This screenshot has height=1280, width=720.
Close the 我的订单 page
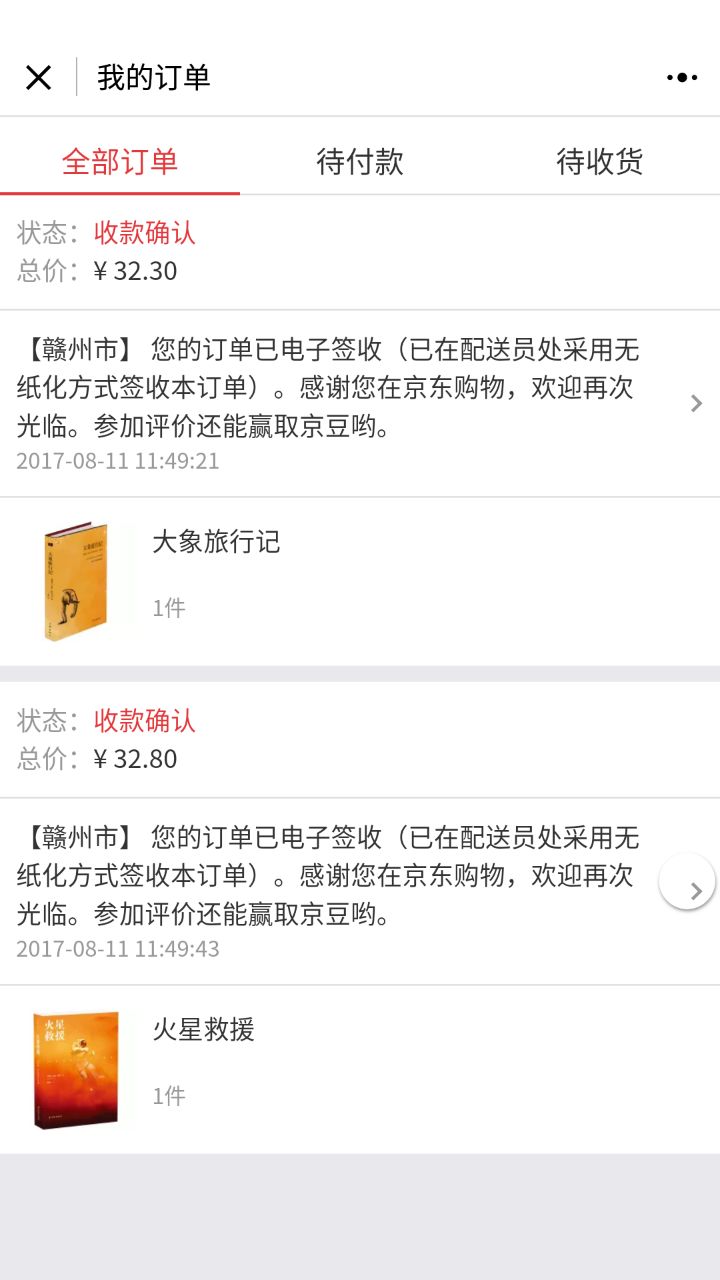(x=38, y=78)
